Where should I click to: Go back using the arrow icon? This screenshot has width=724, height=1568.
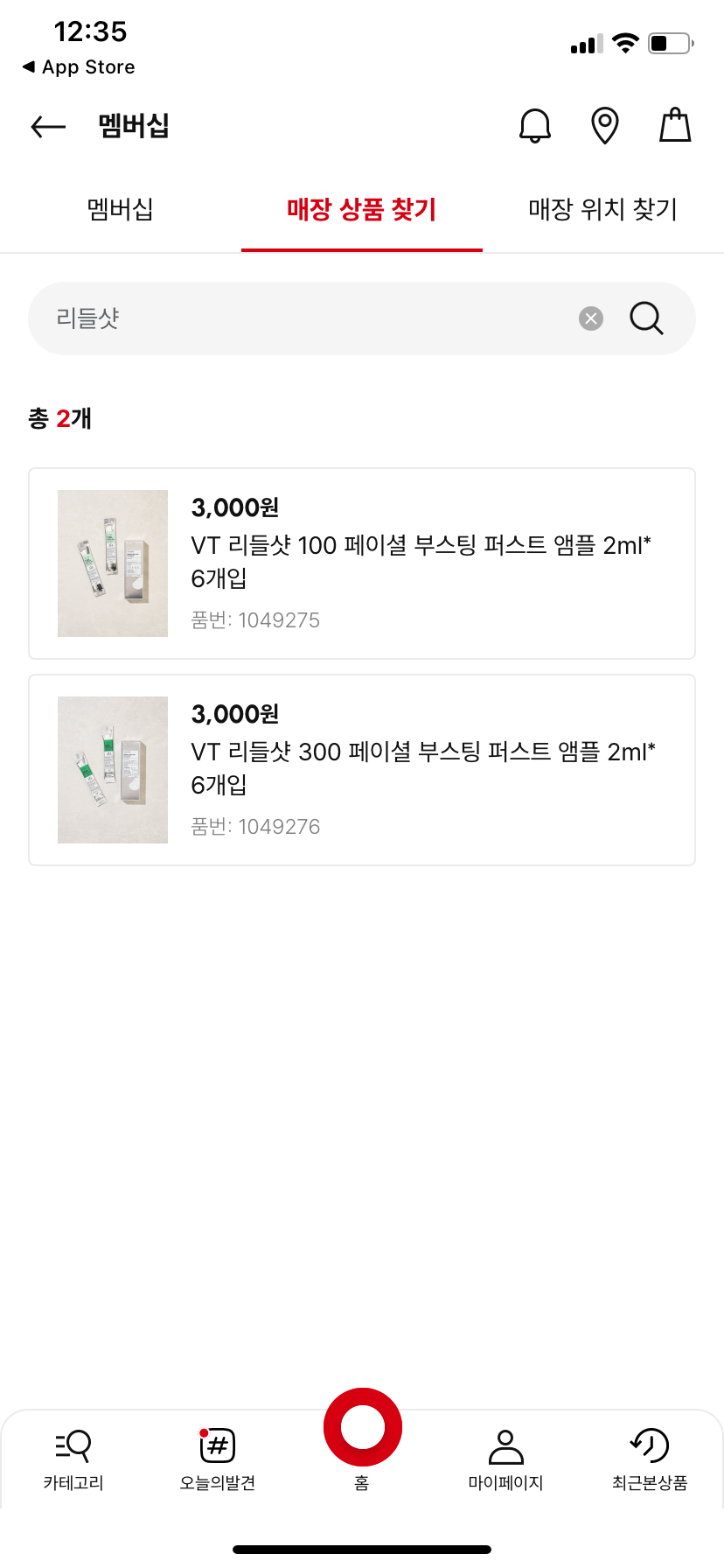(47, 126)
